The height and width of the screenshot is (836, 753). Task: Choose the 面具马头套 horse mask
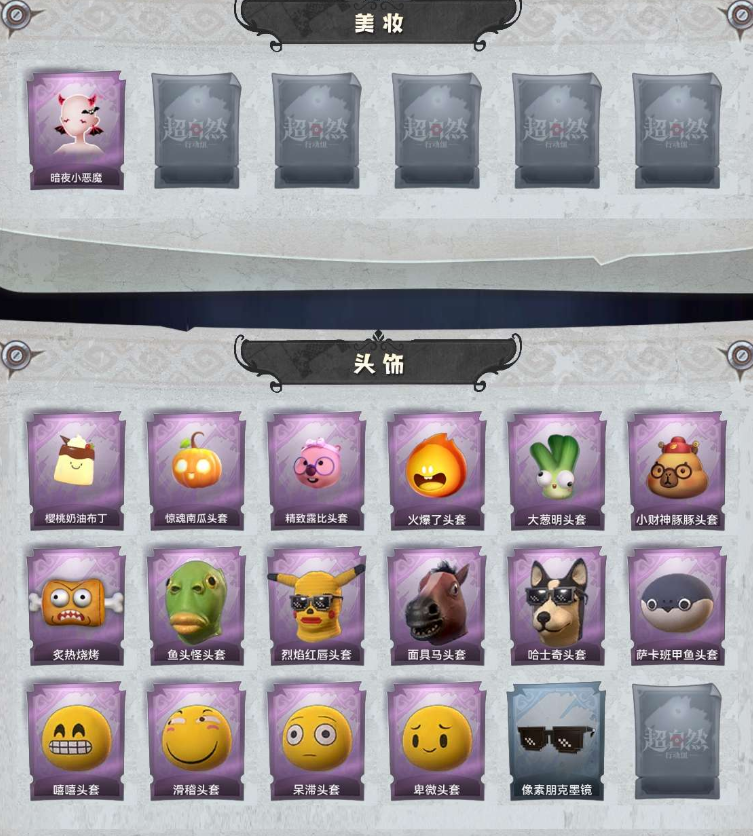(x=436, y=604)
